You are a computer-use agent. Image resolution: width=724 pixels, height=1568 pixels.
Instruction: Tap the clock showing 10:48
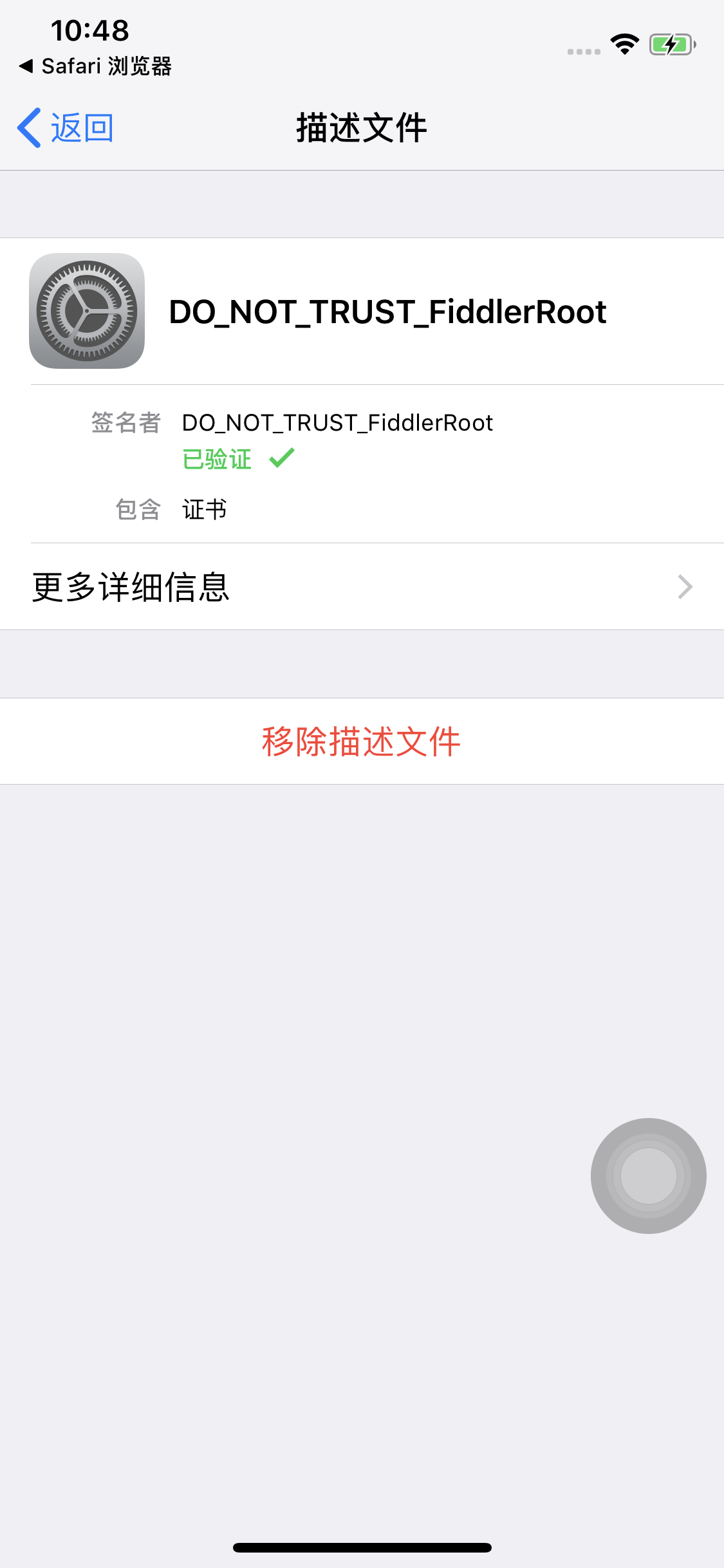click(x=89, y=30)
